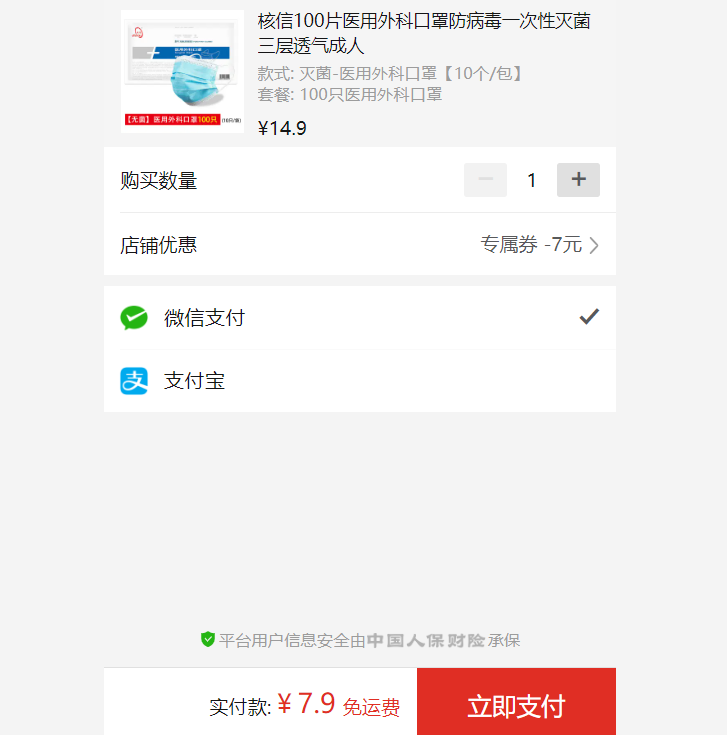Screen dimensions: 727x735
Task: Open 店铺优惠 coupon options
Action: point(540,245)
